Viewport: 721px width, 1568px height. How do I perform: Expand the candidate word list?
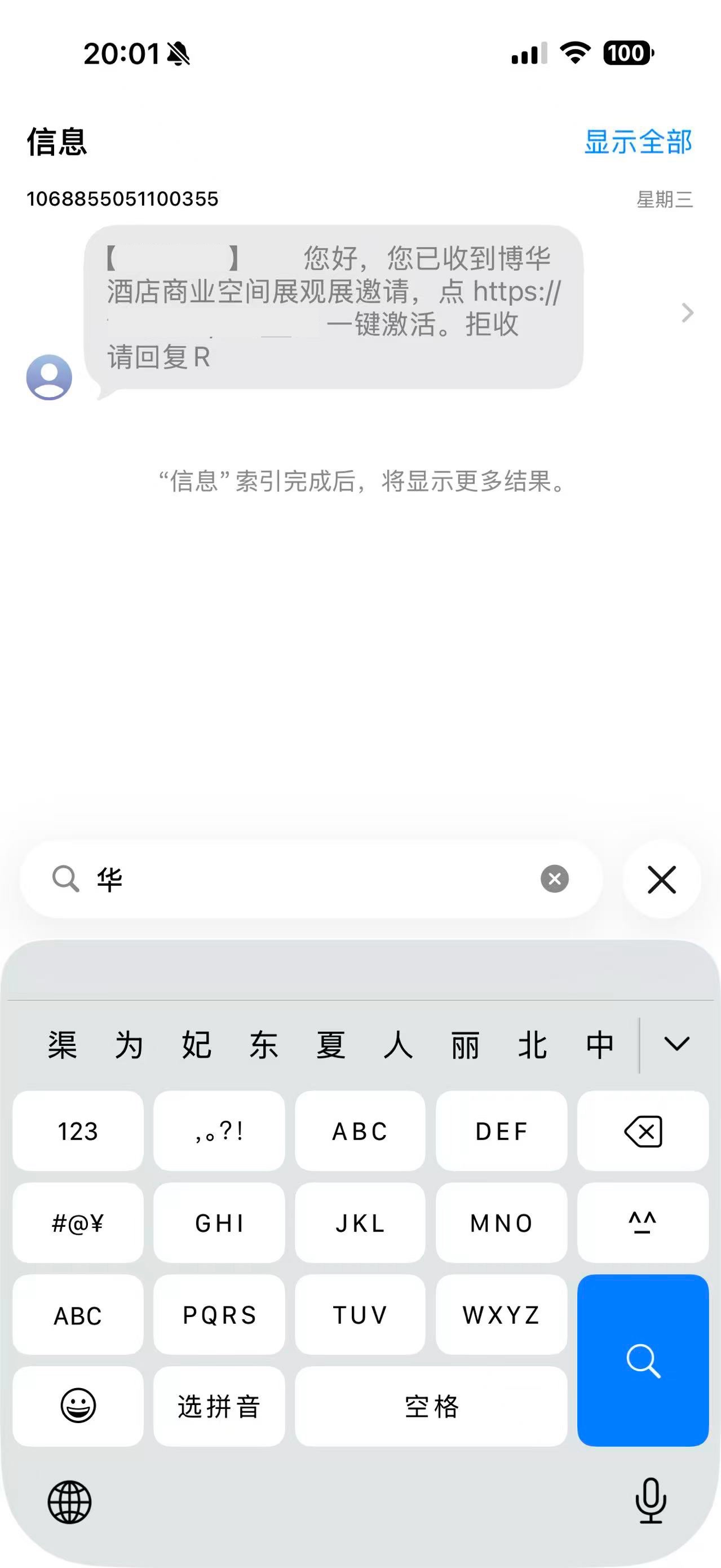click(676, 1045)
